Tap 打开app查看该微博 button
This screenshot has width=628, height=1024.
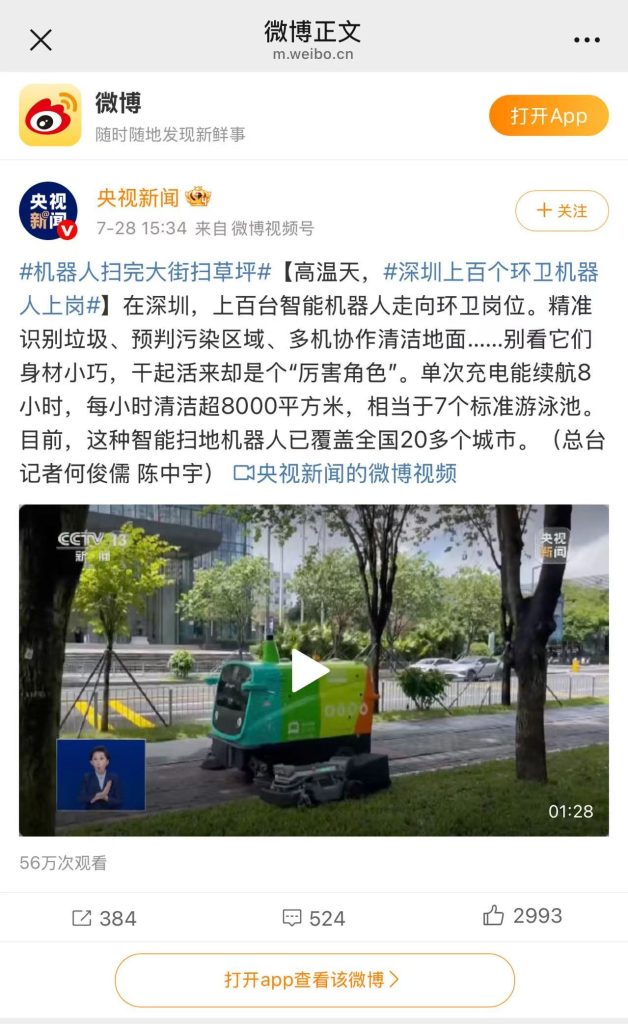pos(314,980)
